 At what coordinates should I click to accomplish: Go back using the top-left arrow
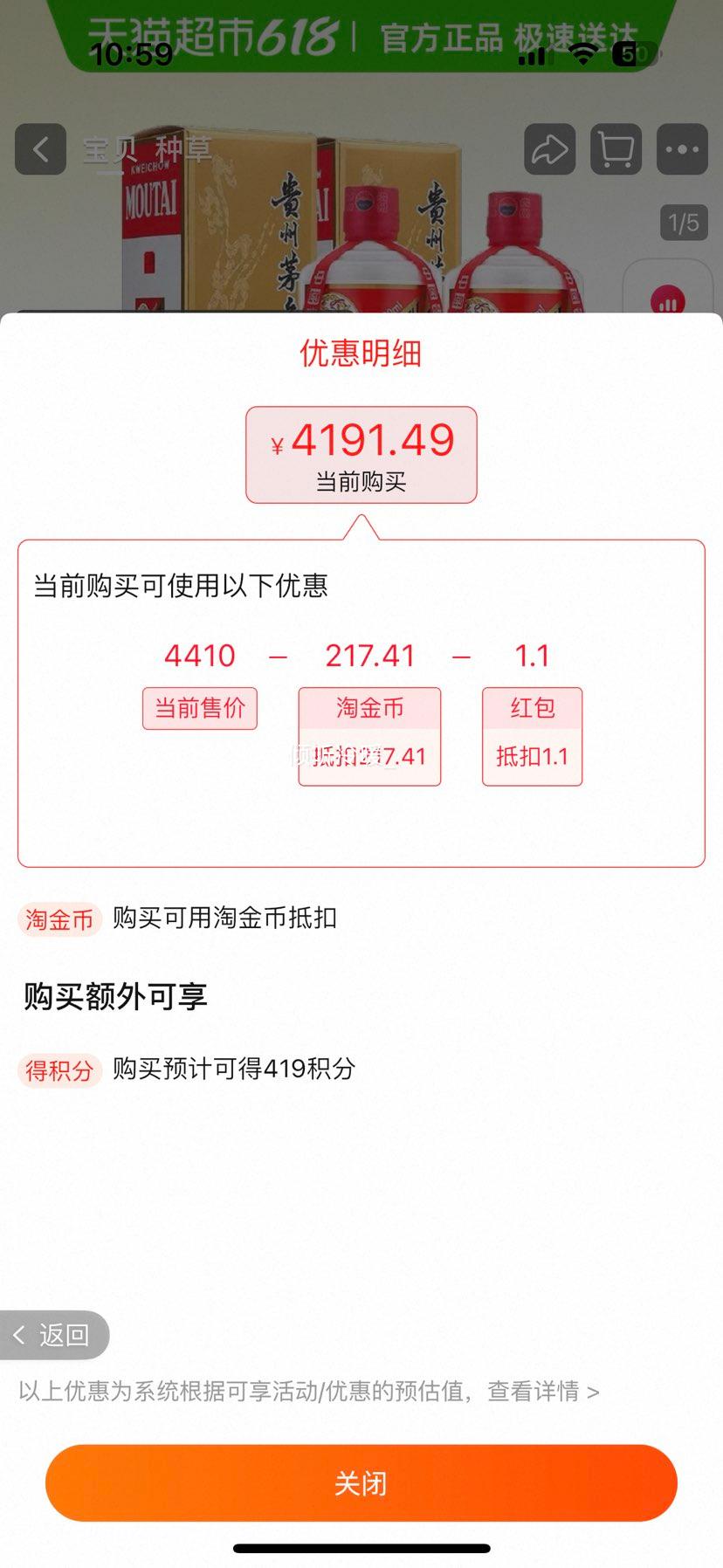(x=40, y=149)
